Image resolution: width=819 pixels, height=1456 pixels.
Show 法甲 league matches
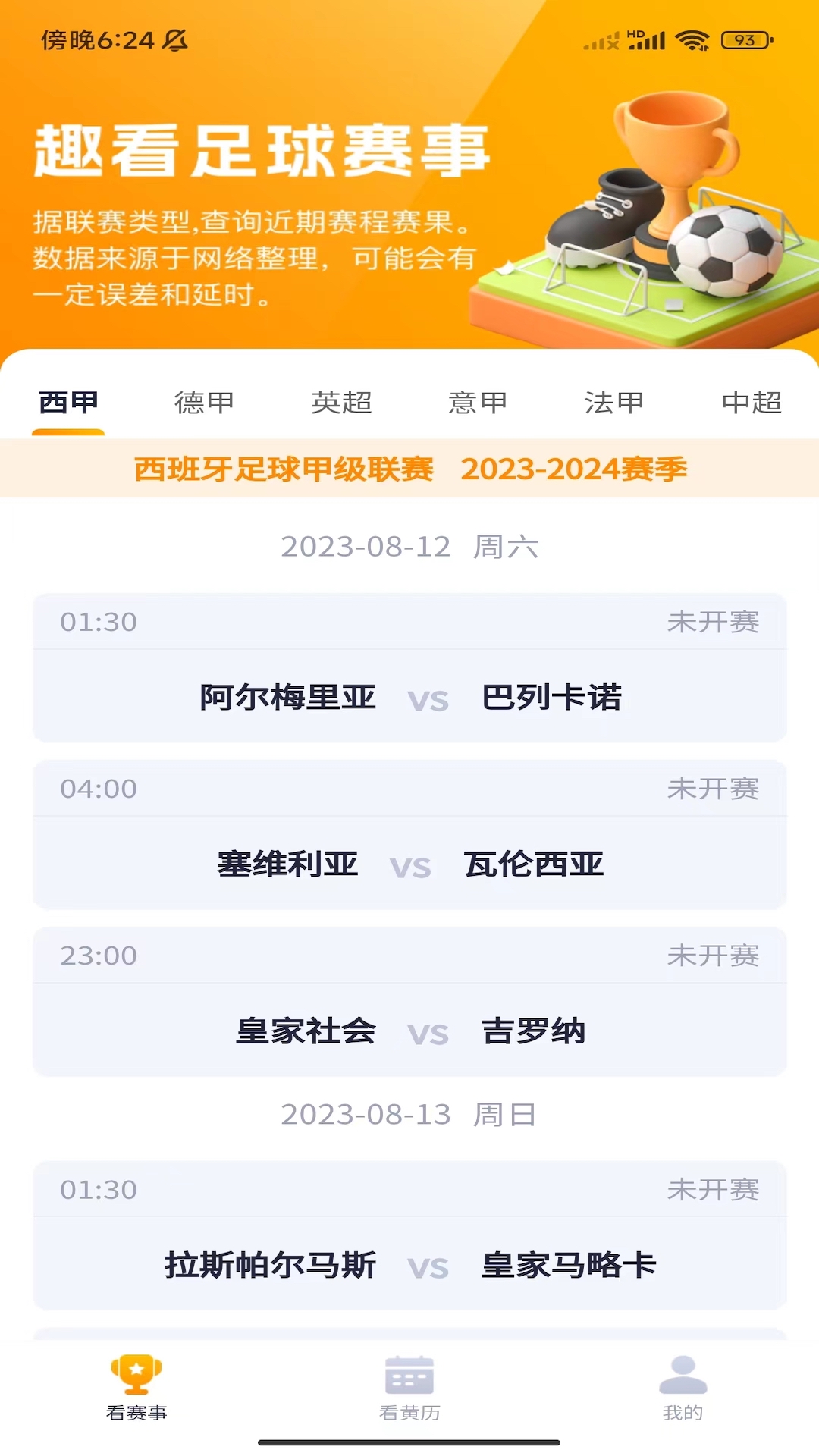[614, 403]
